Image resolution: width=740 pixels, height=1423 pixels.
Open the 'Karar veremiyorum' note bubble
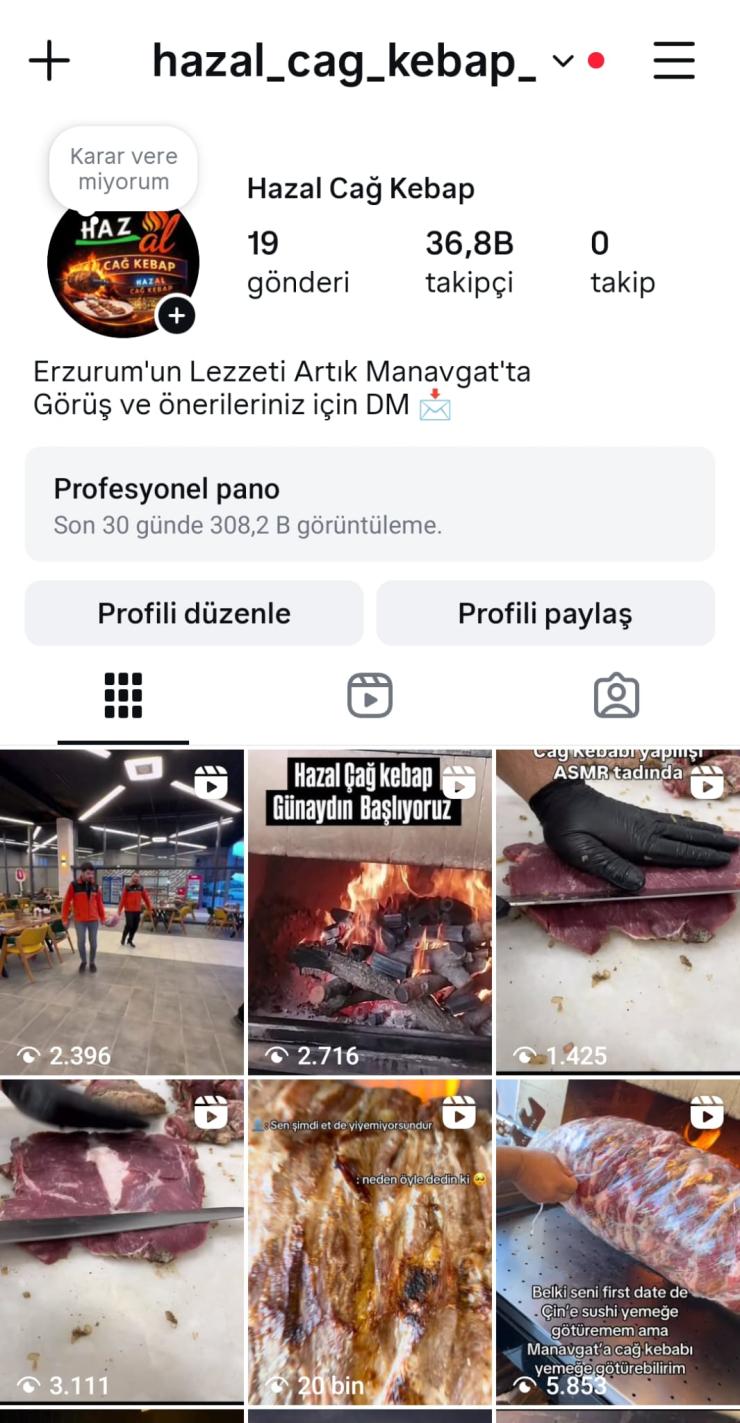124,169
